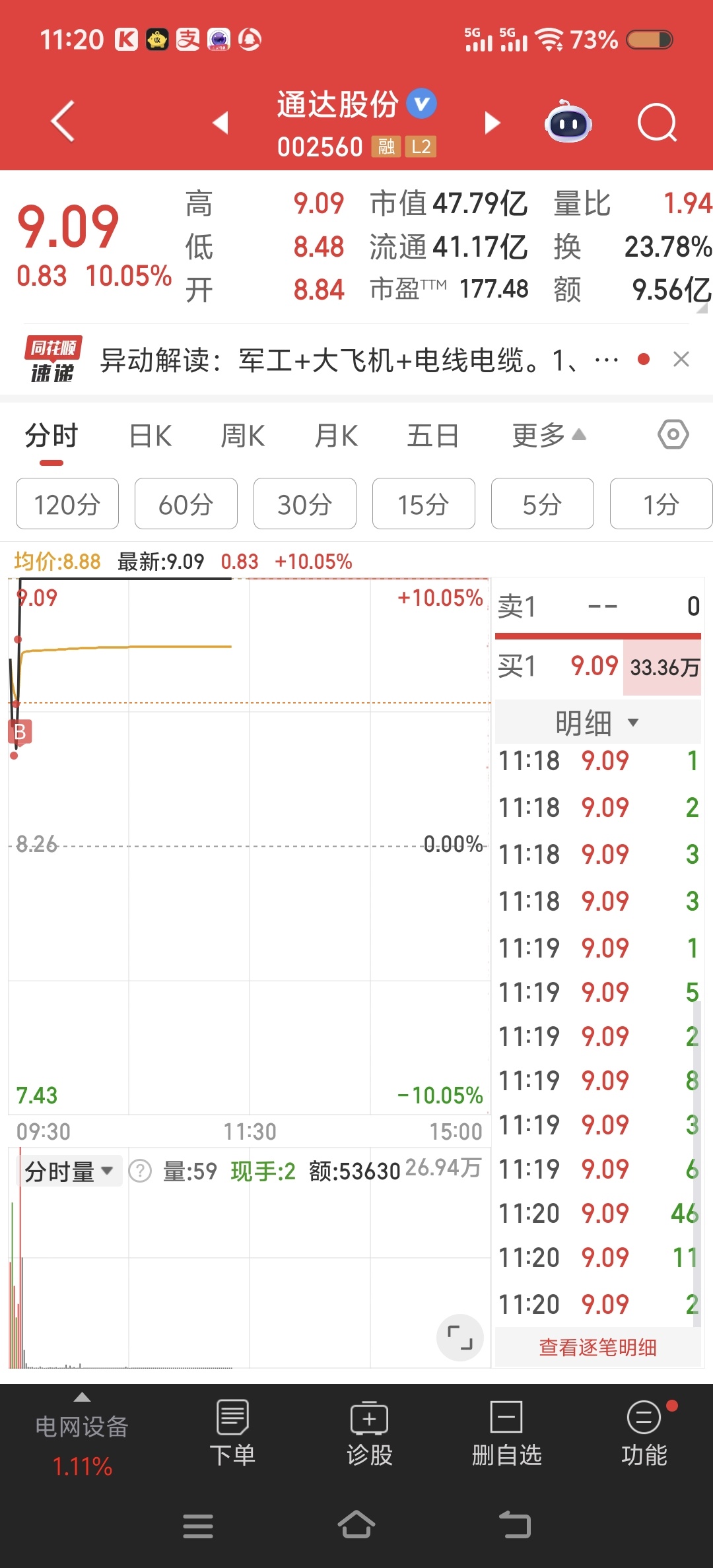Choose the 15分 interval
The image size is (713, 1568).
(x=424, y=504)
